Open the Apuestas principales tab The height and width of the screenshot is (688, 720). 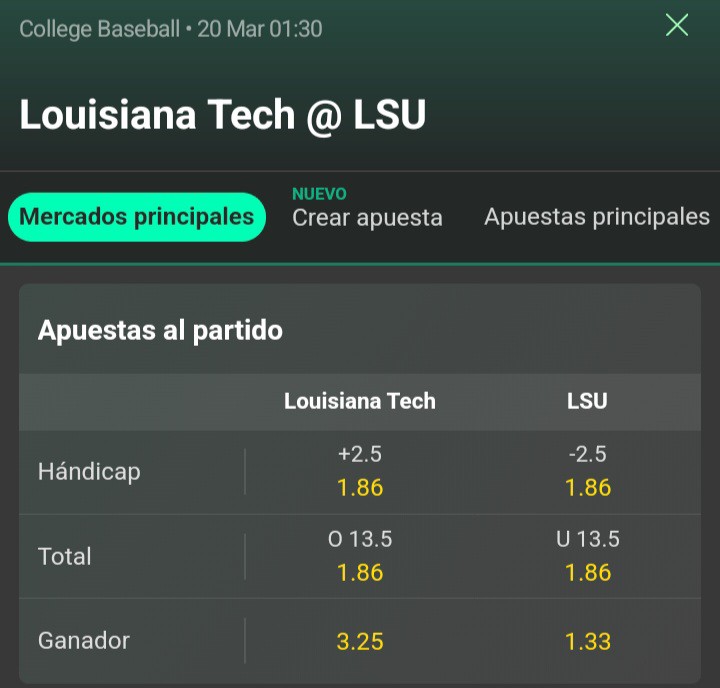point(597,217)
